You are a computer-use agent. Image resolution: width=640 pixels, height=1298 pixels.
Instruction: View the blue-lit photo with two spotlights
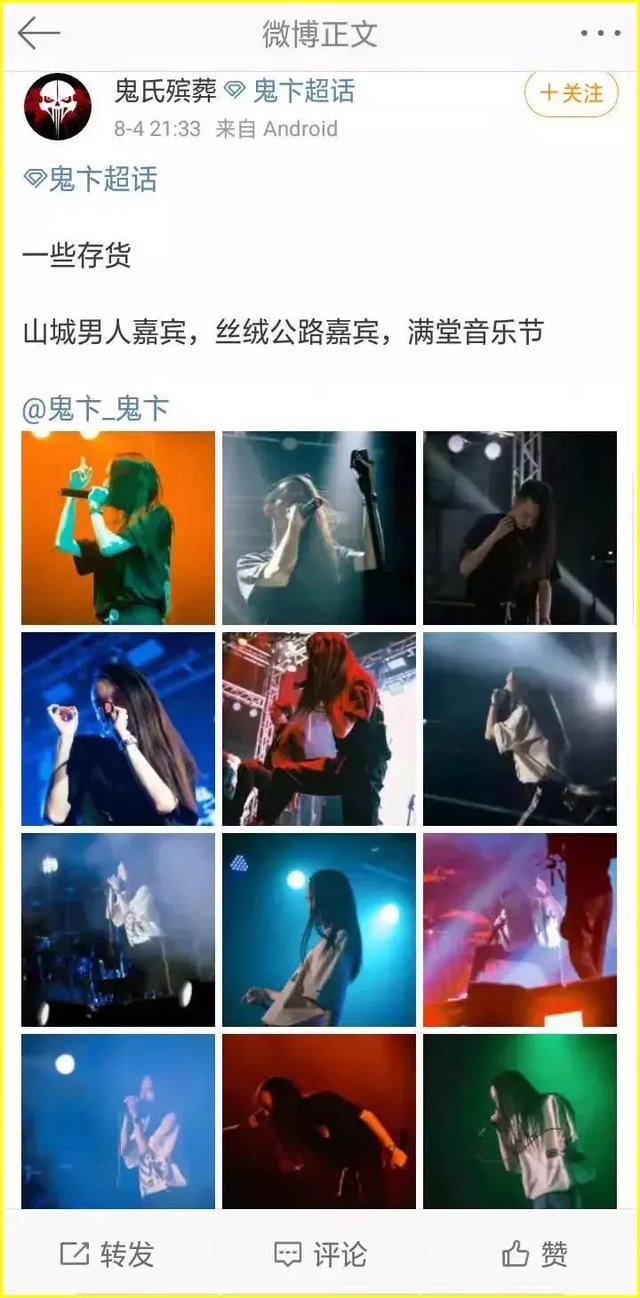pos(319,930)
